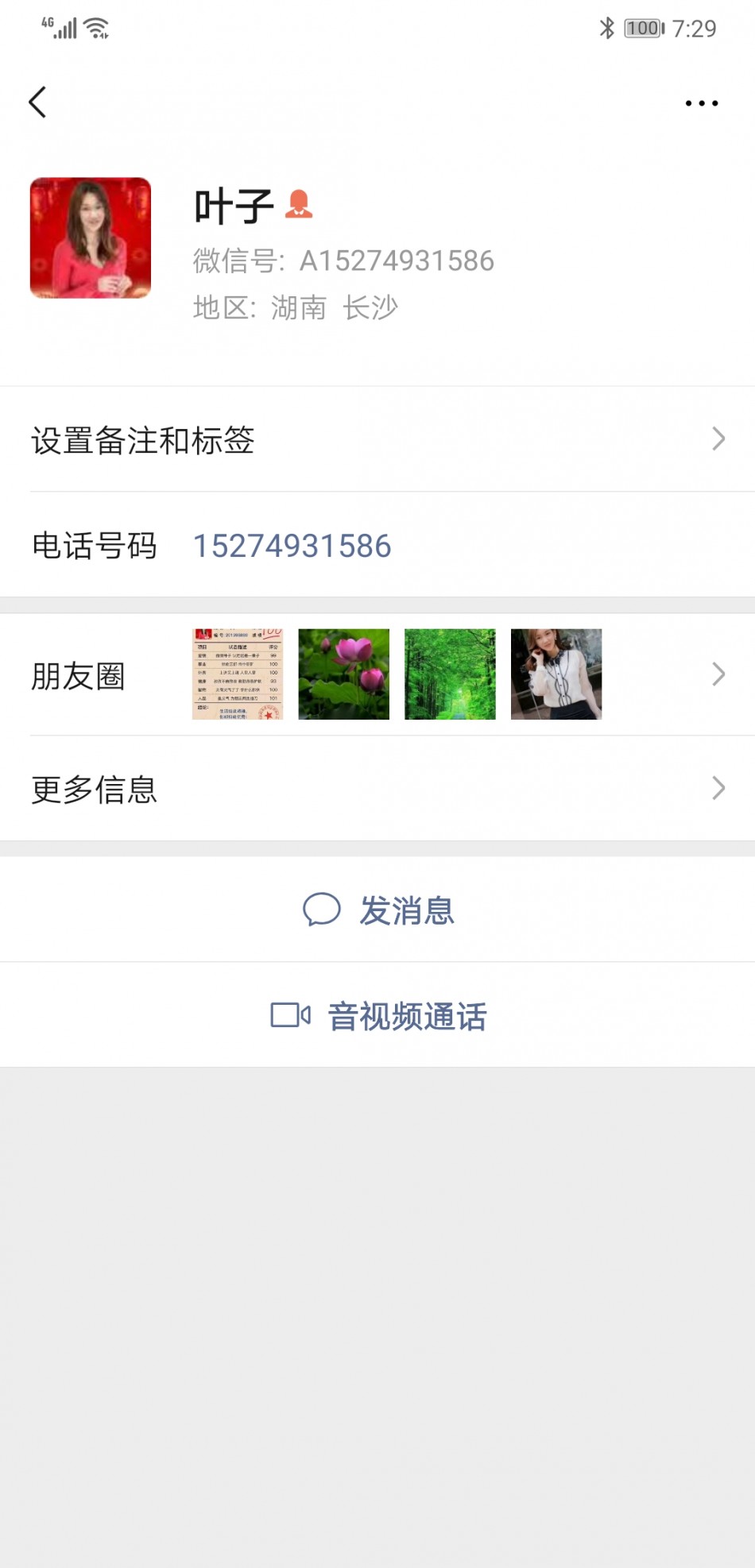Go back to the previous screen

click(37, 102)
